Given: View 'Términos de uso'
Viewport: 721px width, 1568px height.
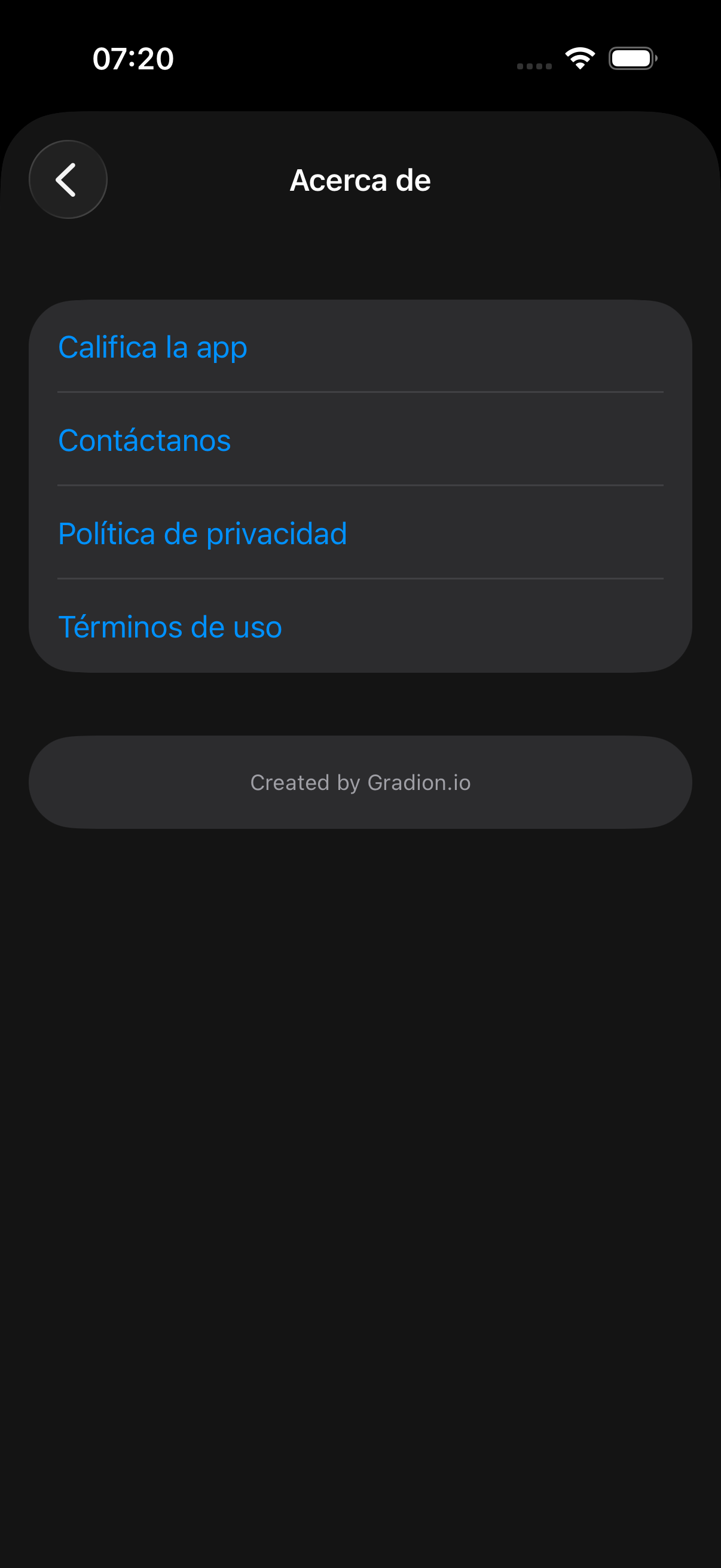Looking at the screenshot, I should pos(170,626).
